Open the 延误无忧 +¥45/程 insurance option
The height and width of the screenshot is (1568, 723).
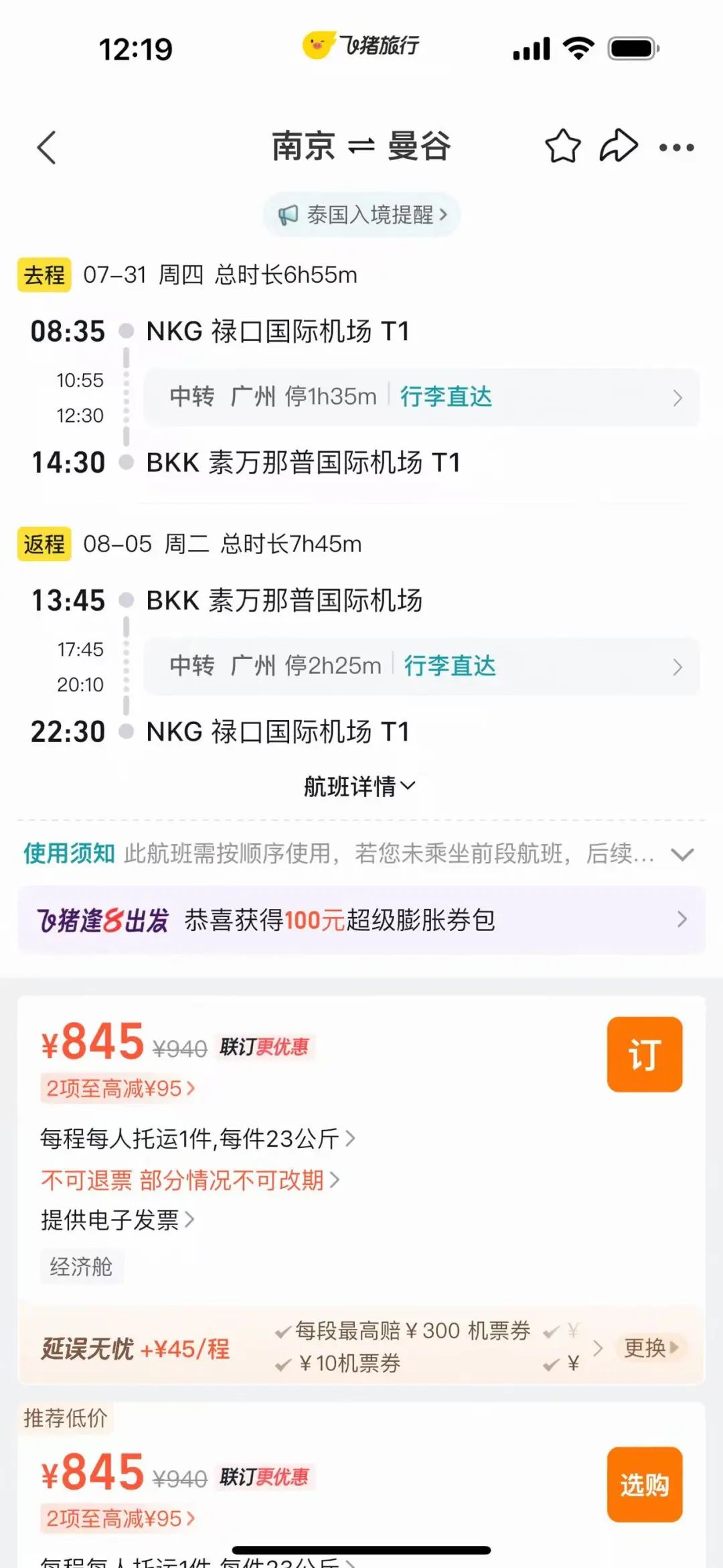click(x=135, y=1348)
